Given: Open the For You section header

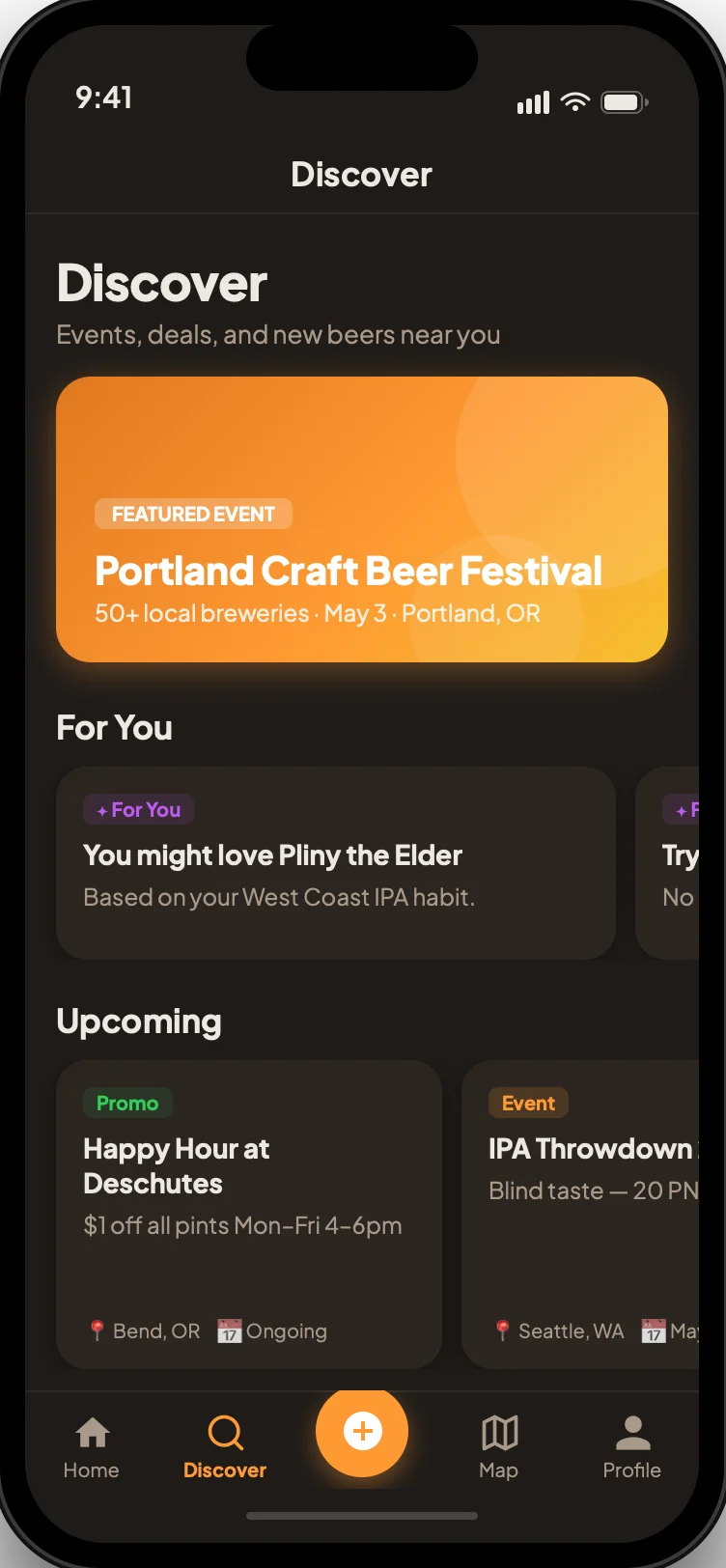Looking at the screenshot, I should tap(114, 727).
